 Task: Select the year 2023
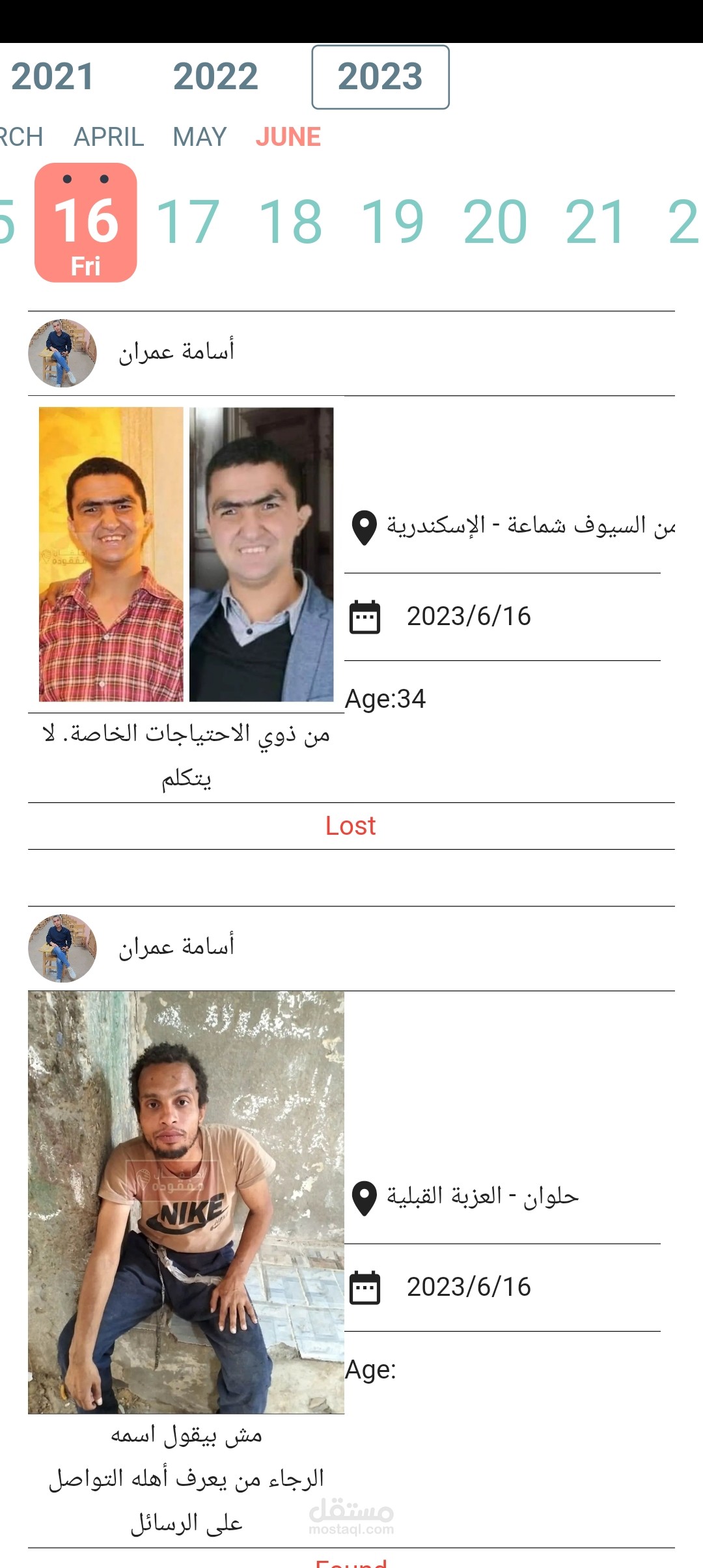[380, 77]
